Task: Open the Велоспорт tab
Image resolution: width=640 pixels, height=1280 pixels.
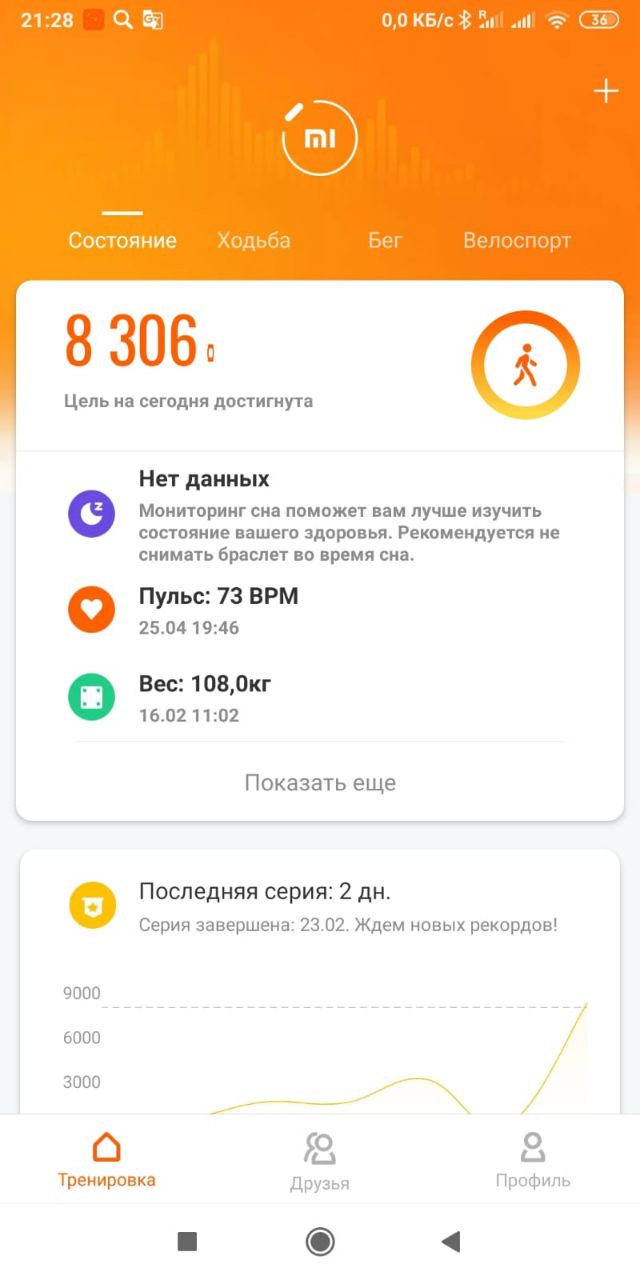Action: click(x=517, y=241)
